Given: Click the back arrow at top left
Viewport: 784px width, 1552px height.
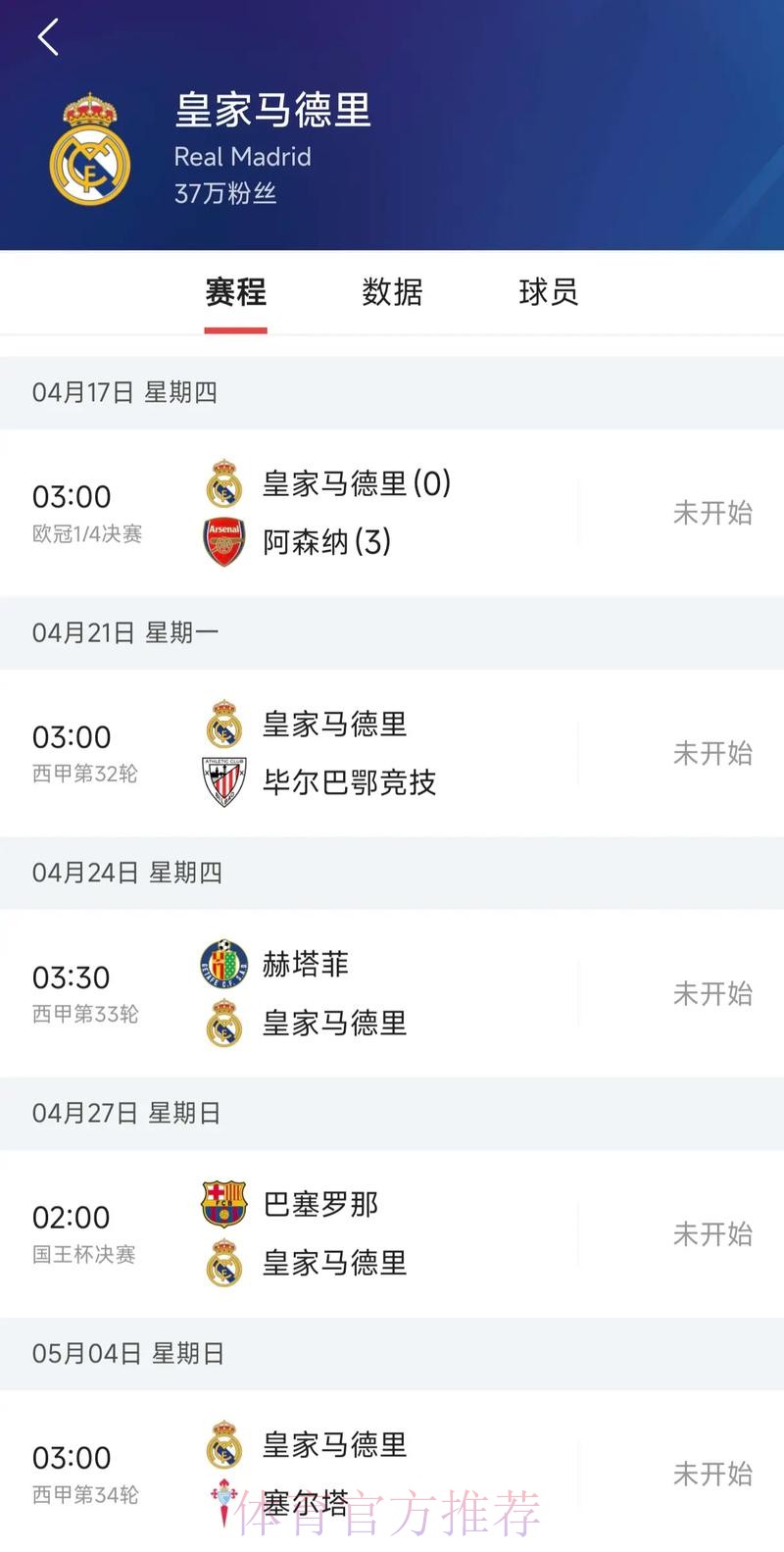Looking at the screenshot, I should coord(46,36).
